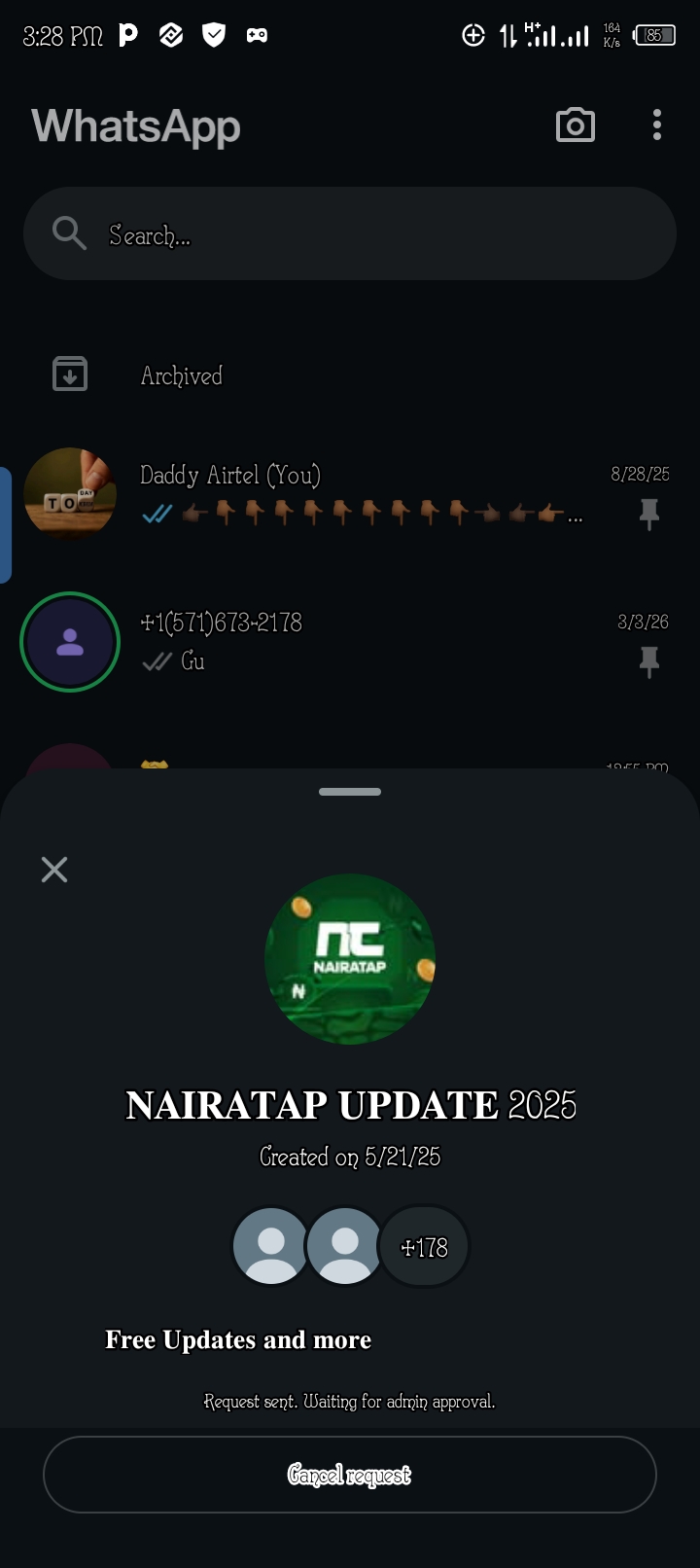Open Archived chats
700x1568 pixels.
(x=182, y=375)
